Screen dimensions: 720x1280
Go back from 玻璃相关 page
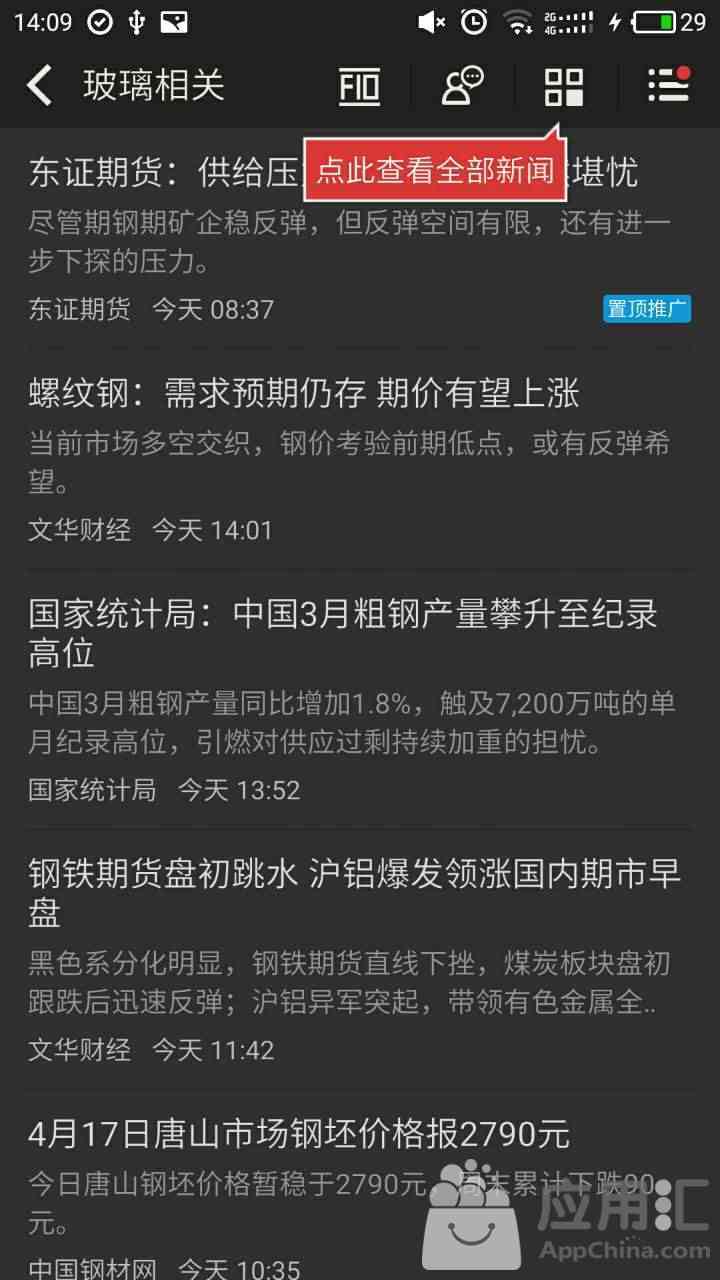pyautogui.click(x=39, y=86)
